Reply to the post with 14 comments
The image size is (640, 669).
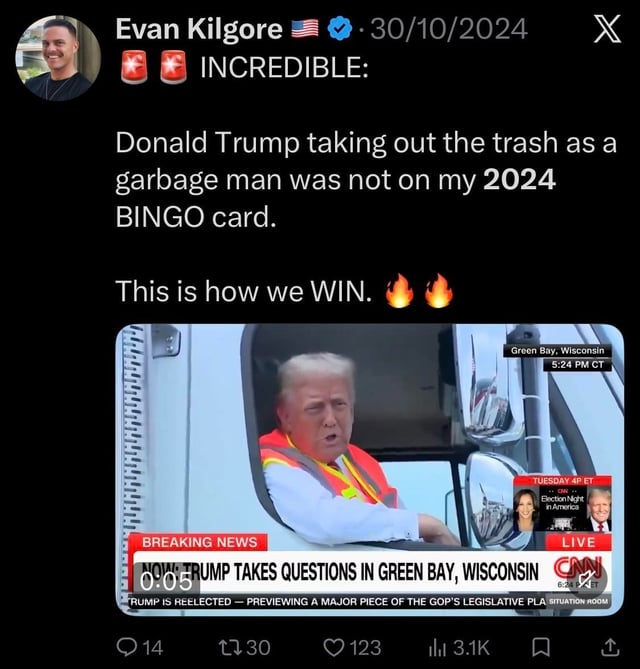[136, 647]
